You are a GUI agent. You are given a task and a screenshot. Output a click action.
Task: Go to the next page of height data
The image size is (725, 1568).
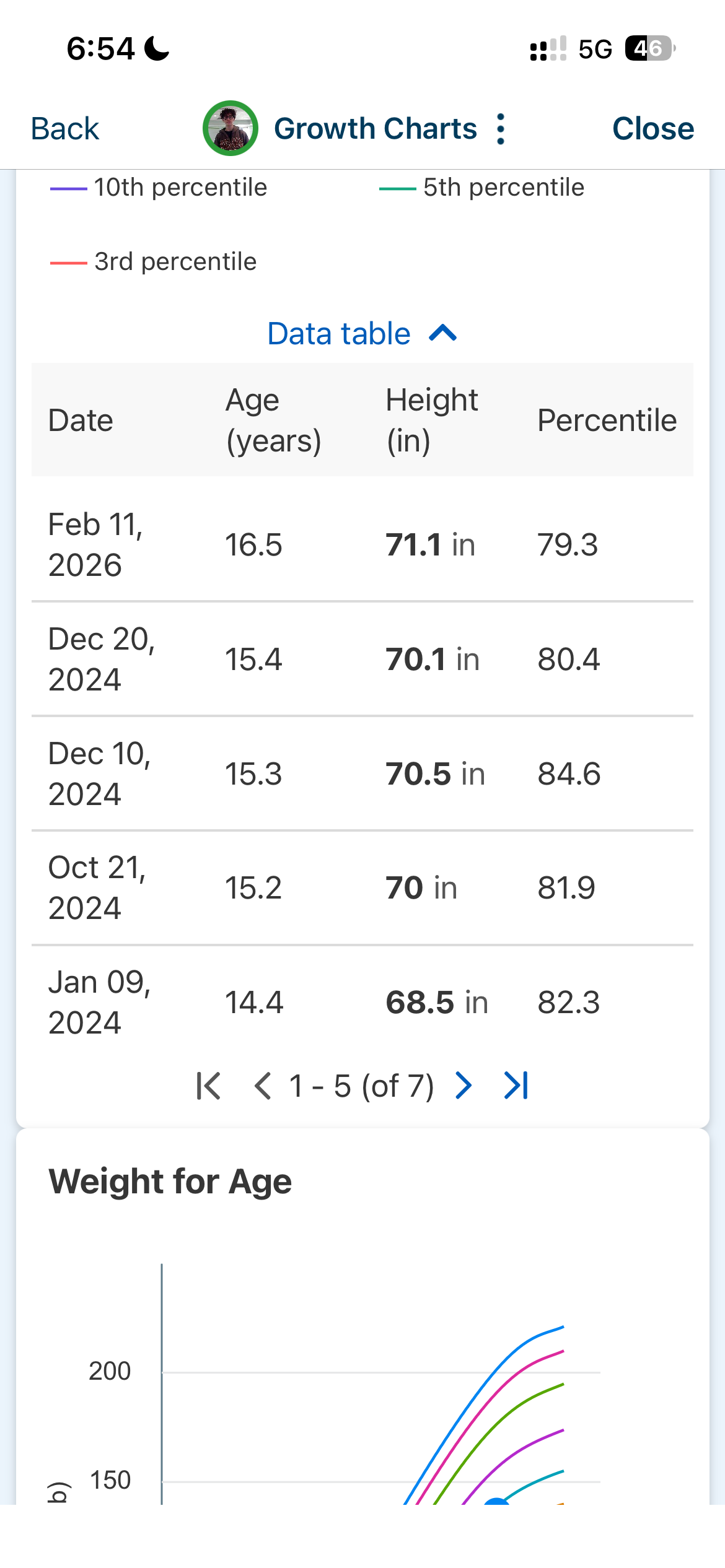[464, 1086]
